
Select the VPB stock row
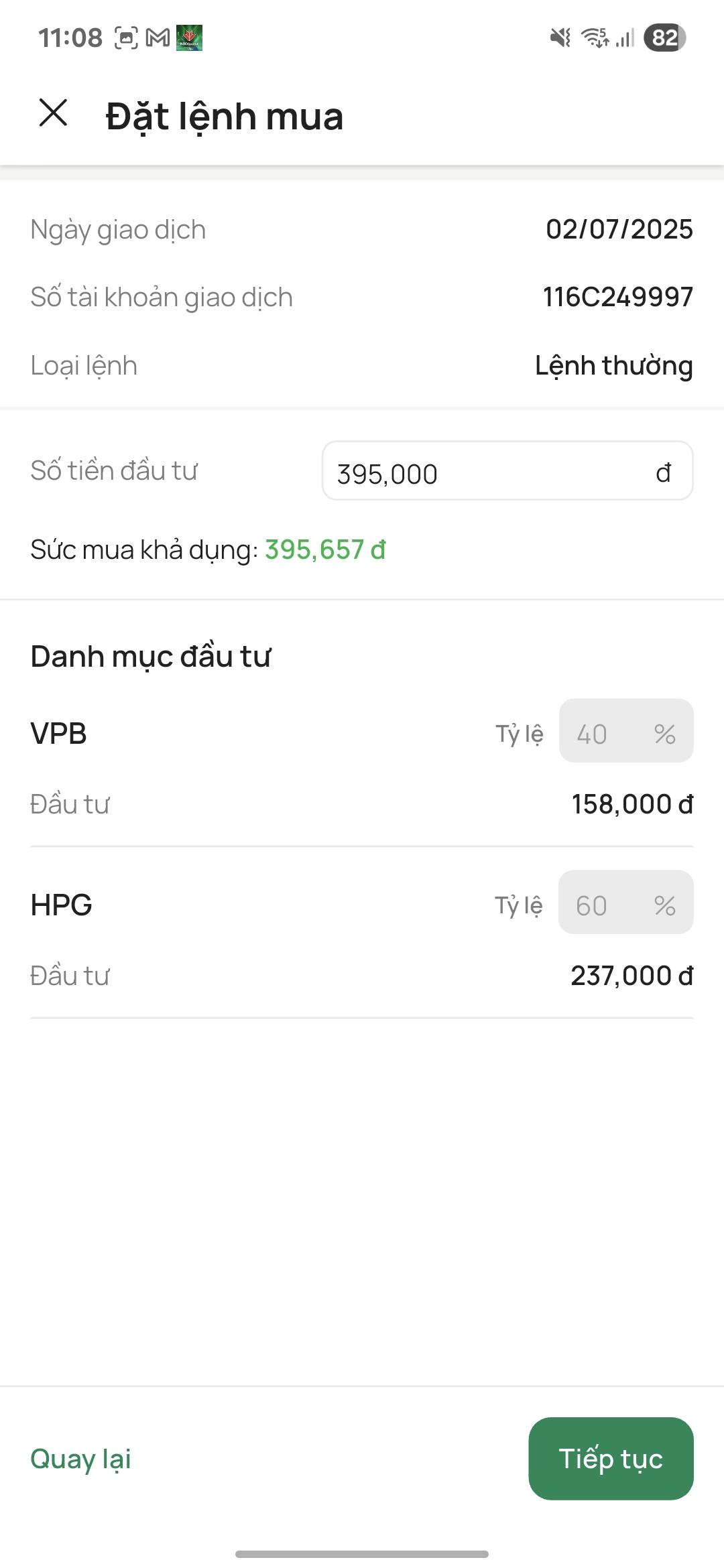(58, 735)
